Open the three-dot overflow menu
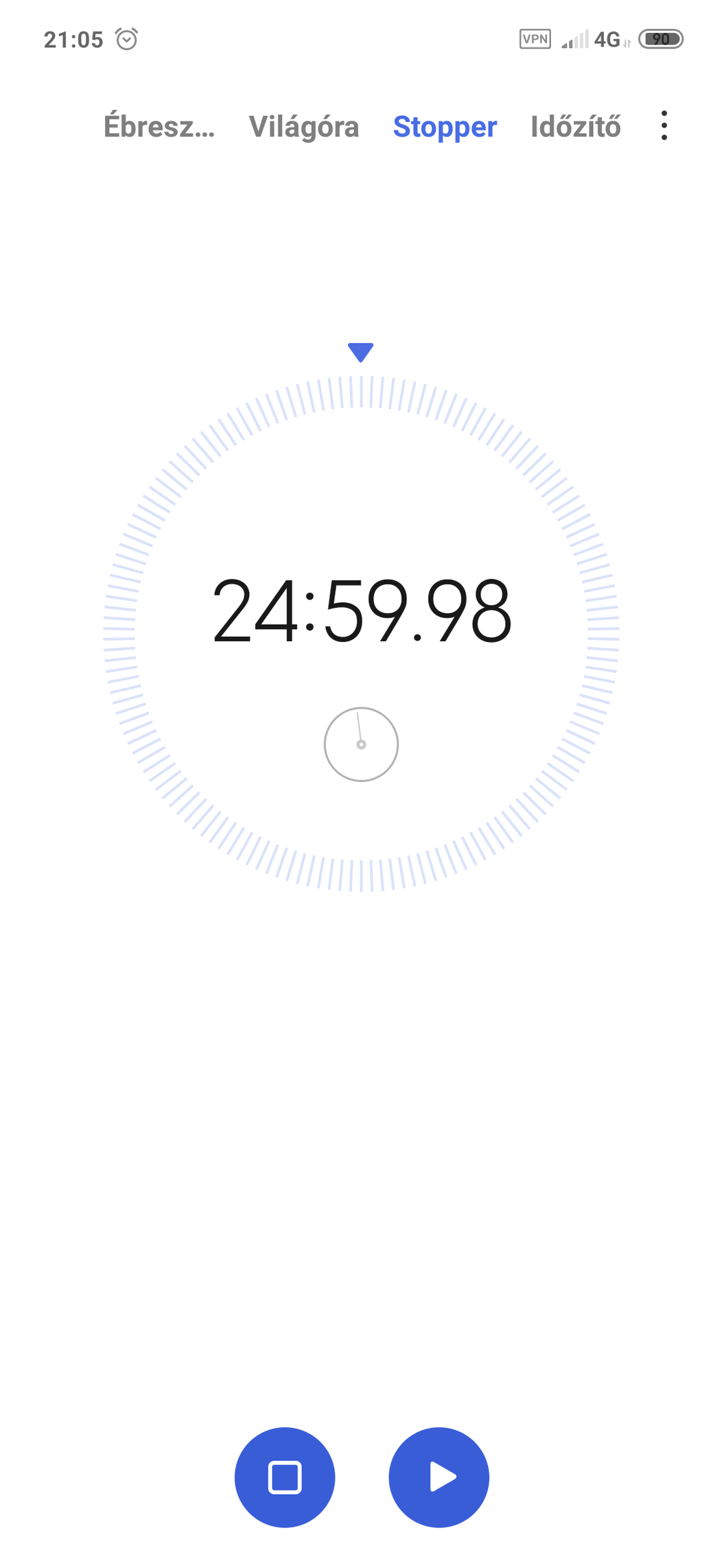 664,126
